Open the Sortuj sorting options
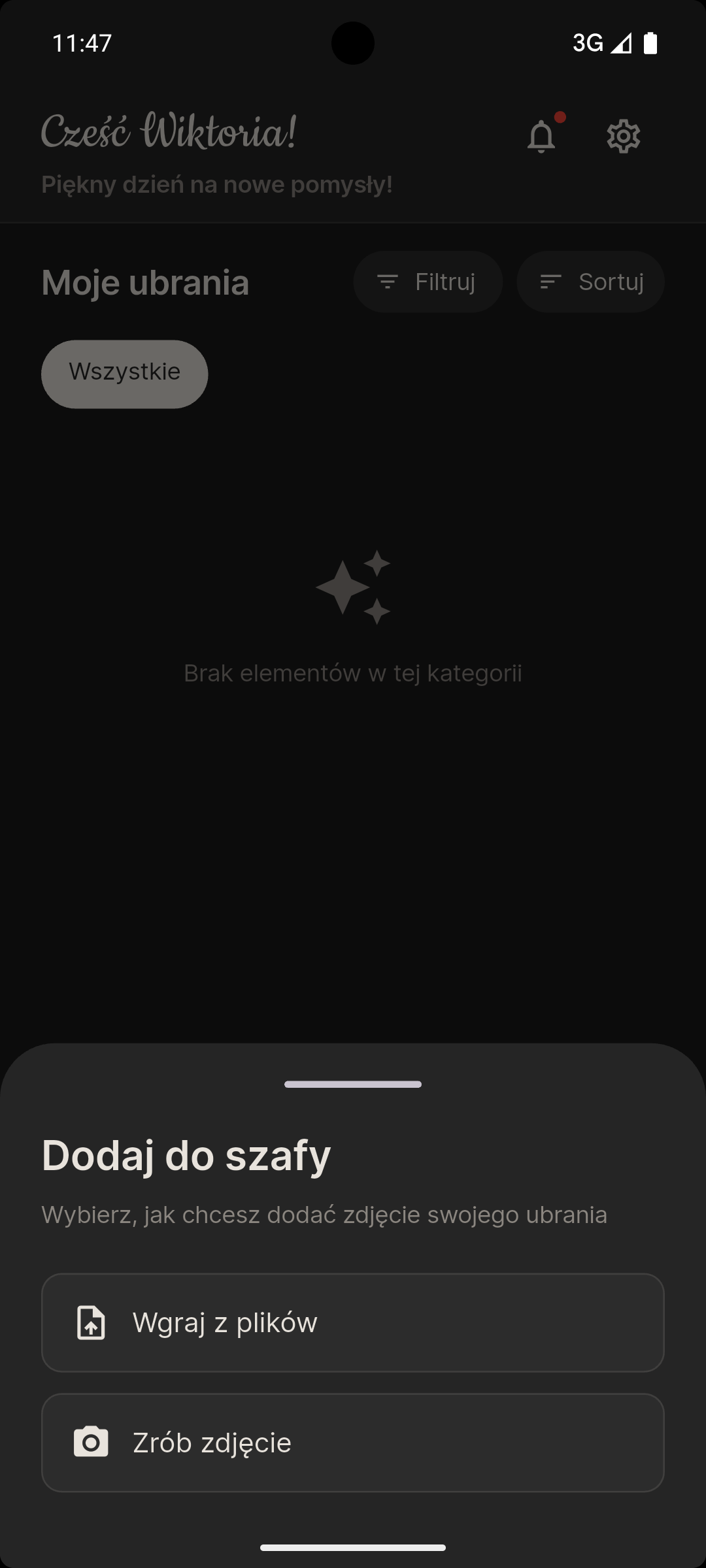The width and height of the screenshot is (706, 1568). click(589, 281)
